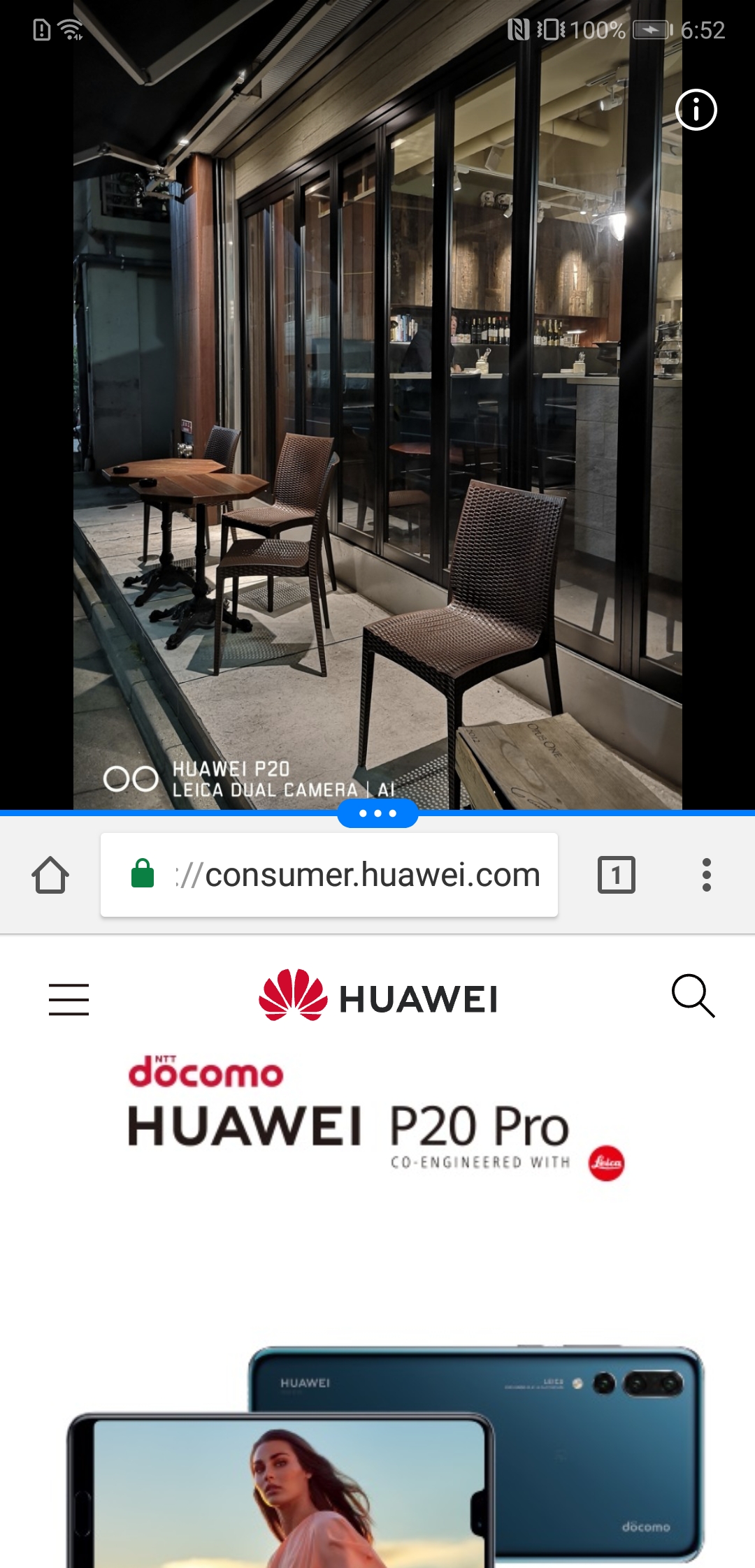
Task: Tap the green padlock security icon
Action: (142, 875)
